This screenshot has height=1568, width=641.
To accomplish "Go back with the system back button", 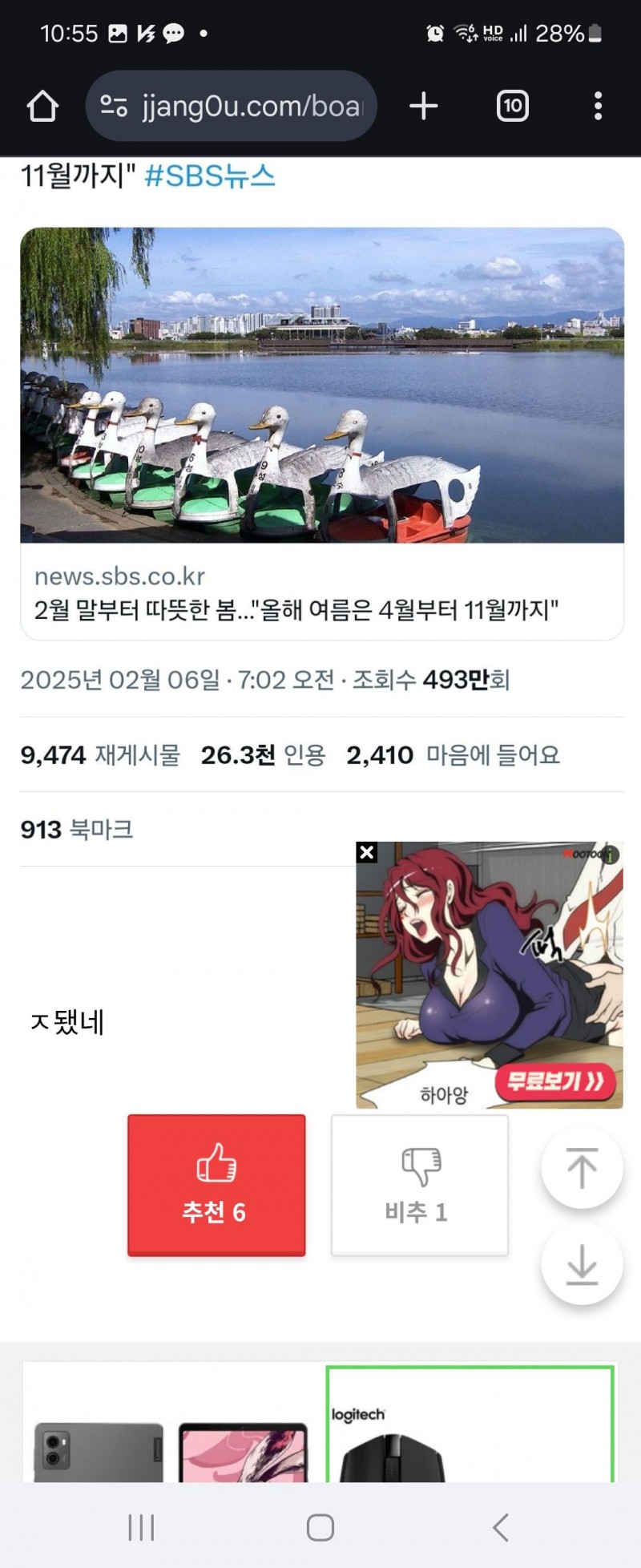I will (x=501, y=1528).
